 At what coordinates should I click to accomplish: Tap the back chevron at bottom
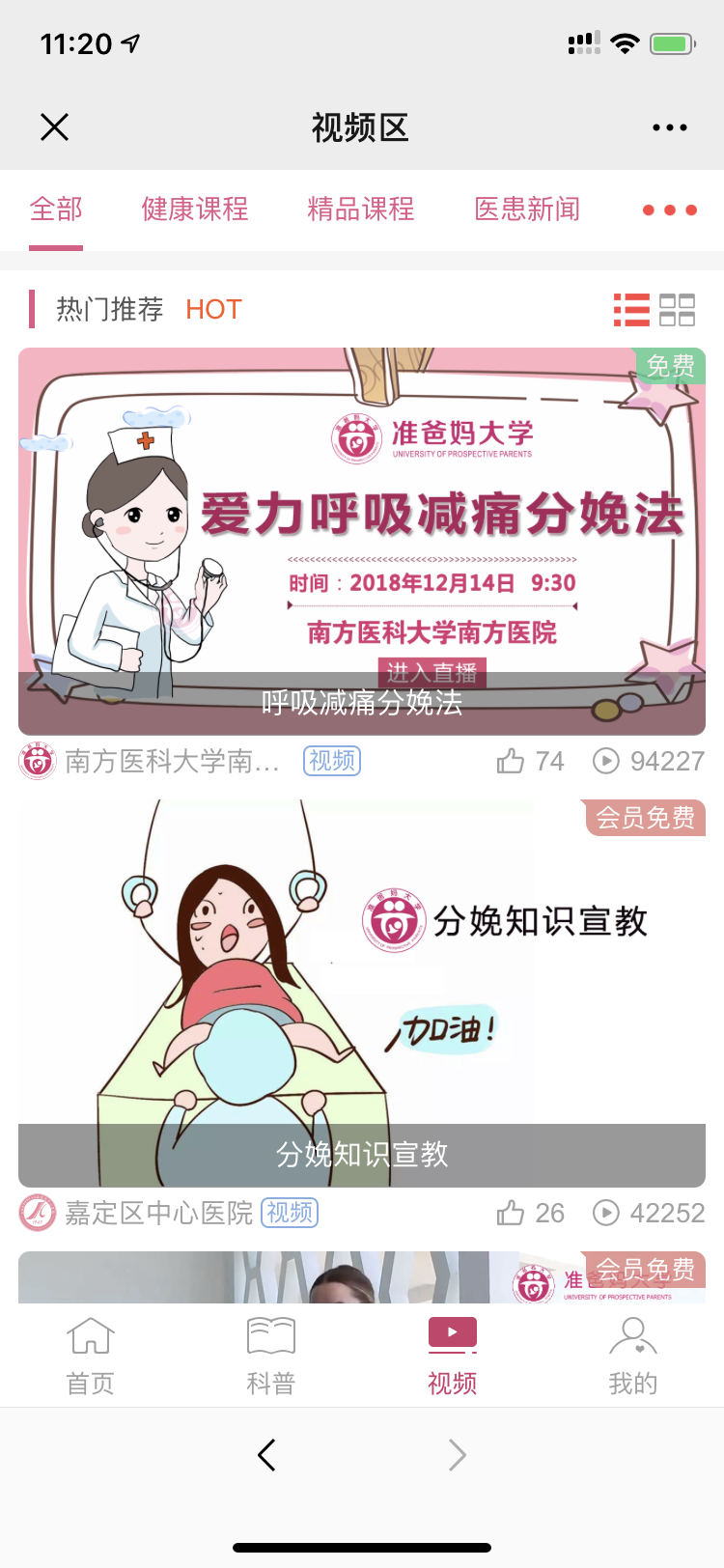click(265, 1453)
